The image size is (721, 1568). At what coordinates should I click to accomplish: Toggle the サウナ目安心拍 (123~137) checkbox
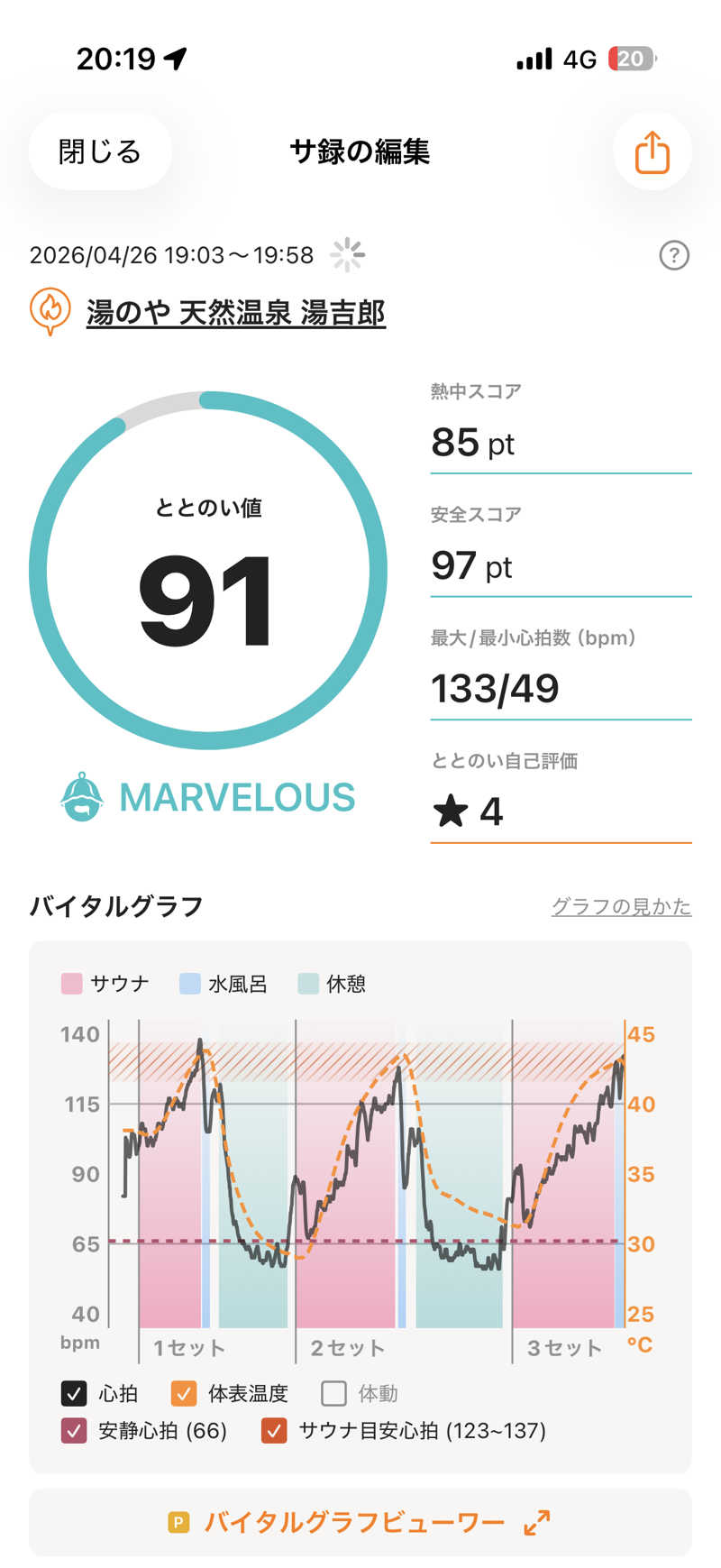click(274, 1430)
